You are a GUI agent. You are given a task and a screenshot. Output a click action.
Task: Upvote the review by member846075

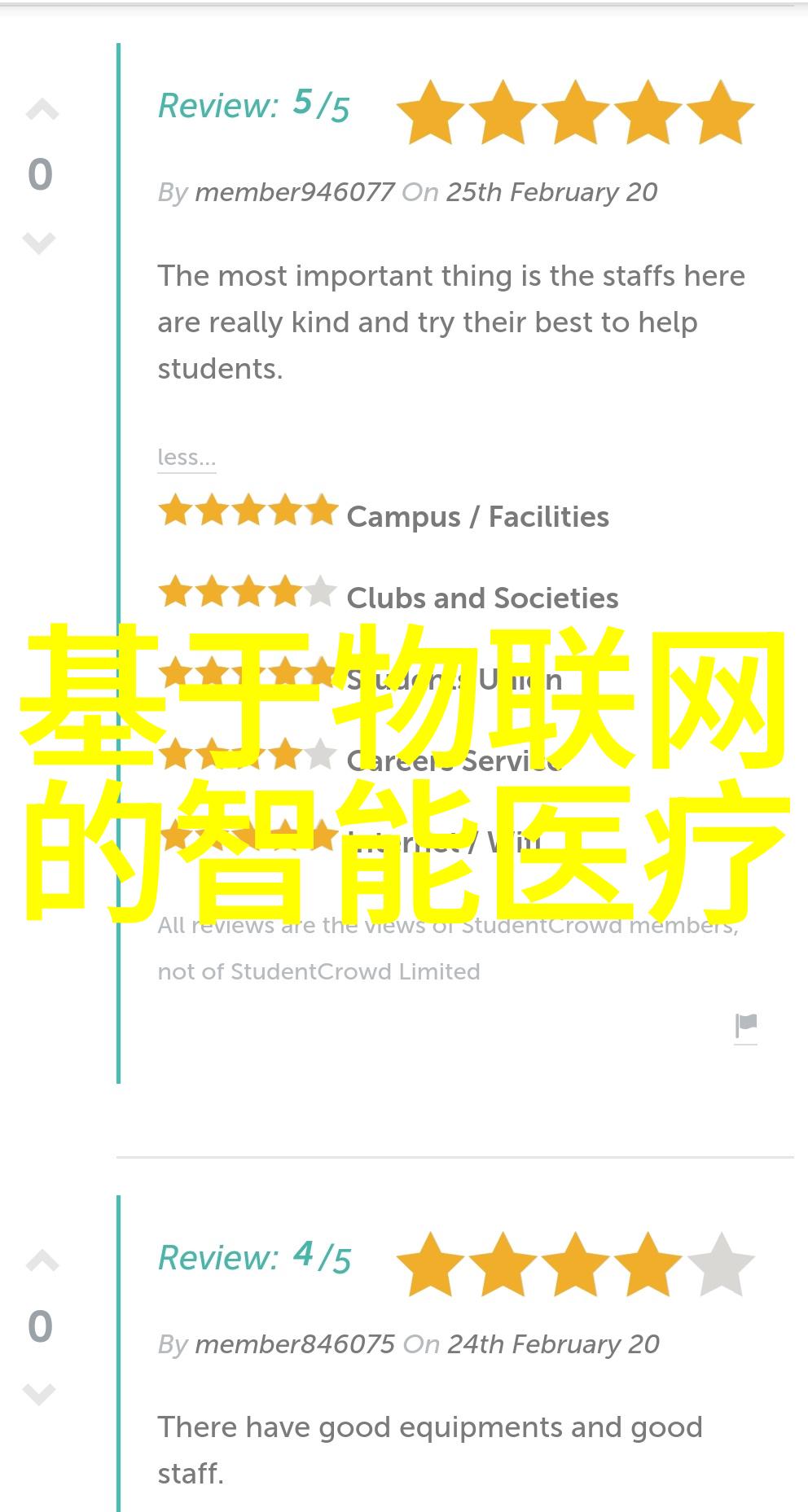[x=42, y=1261]
